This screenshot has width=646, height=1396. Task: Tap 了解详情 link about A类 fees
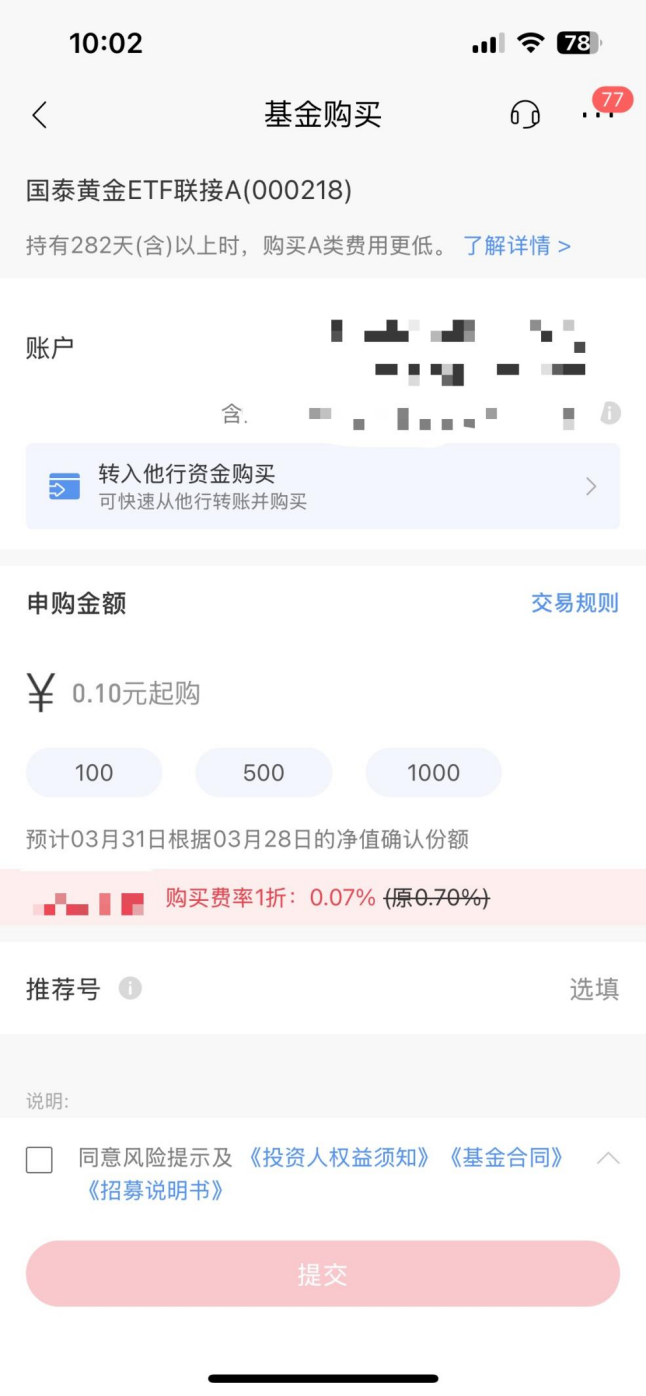point(517,245)
